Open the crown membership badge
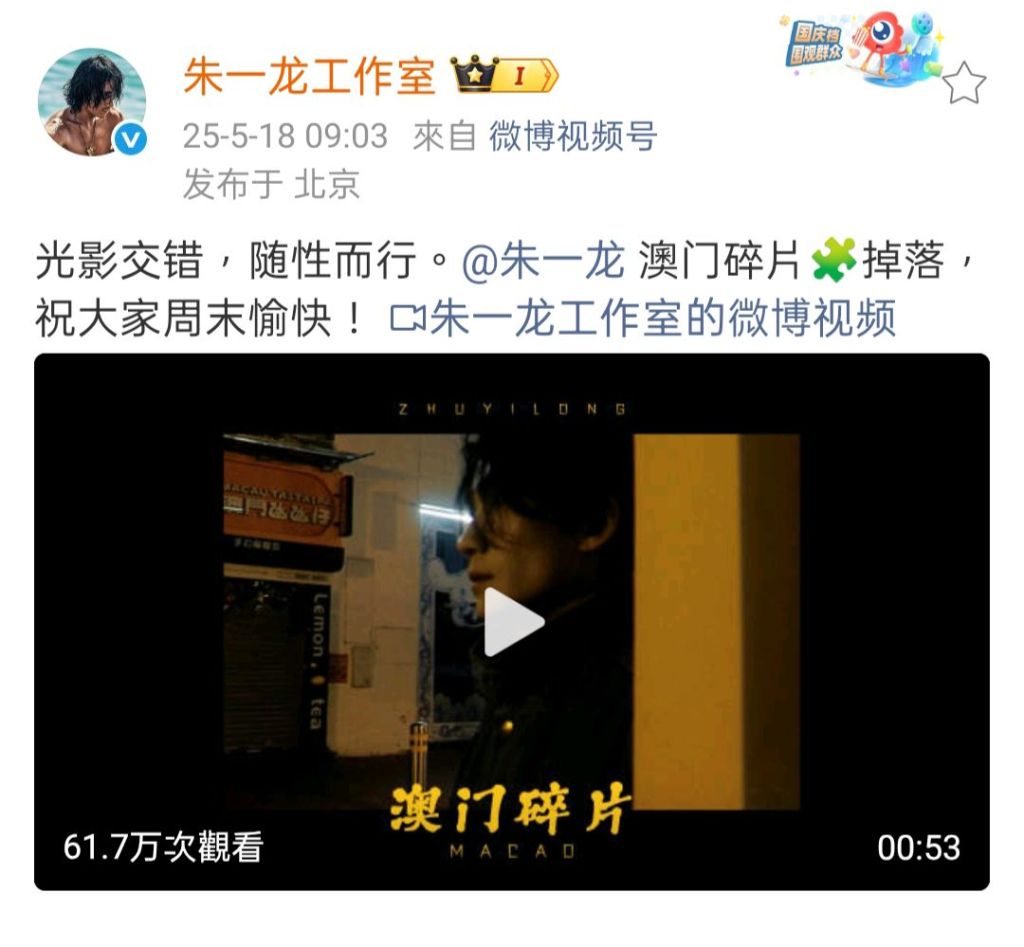Viewport: 1024px width, 947px height. point(504,76)
